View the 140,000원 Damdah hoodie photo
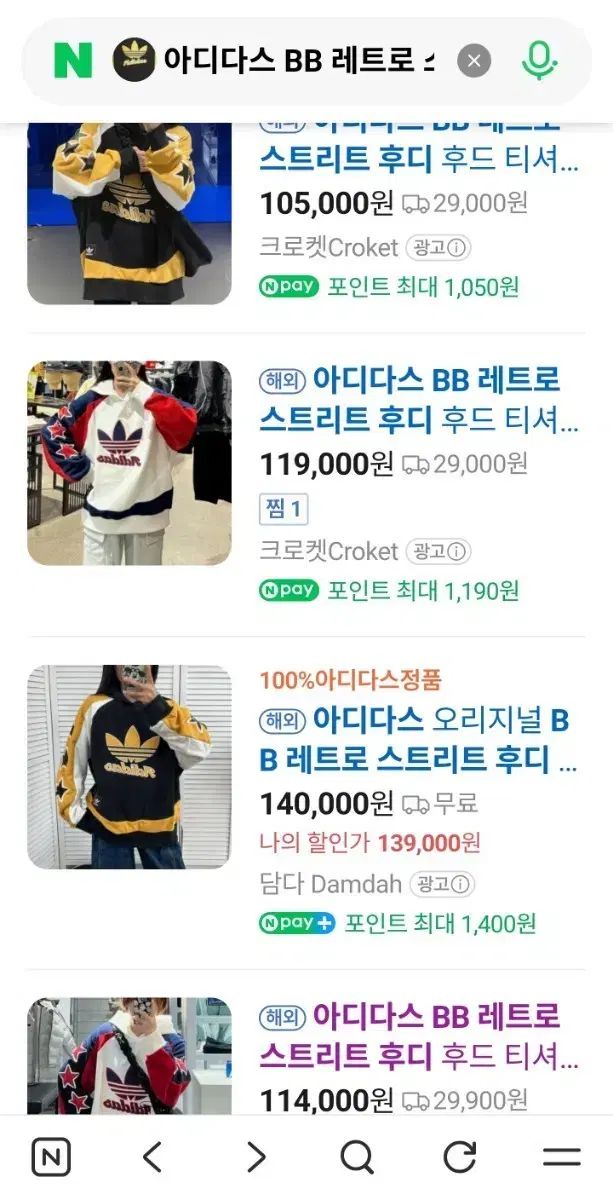The width and height of the screenshot is (613, 1200). (x=129, y=767)
